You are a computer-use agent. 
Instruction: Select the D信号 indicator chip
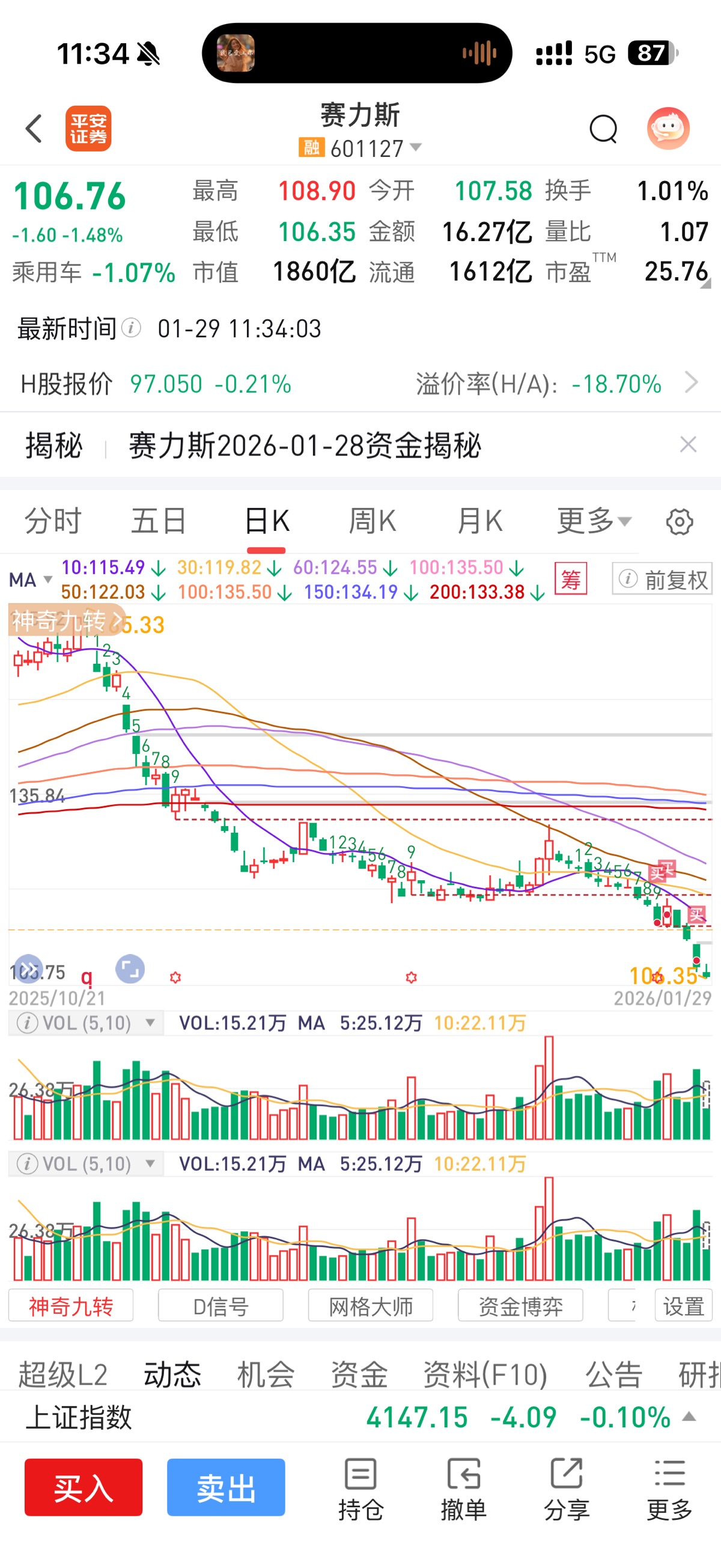[221, 1306]
